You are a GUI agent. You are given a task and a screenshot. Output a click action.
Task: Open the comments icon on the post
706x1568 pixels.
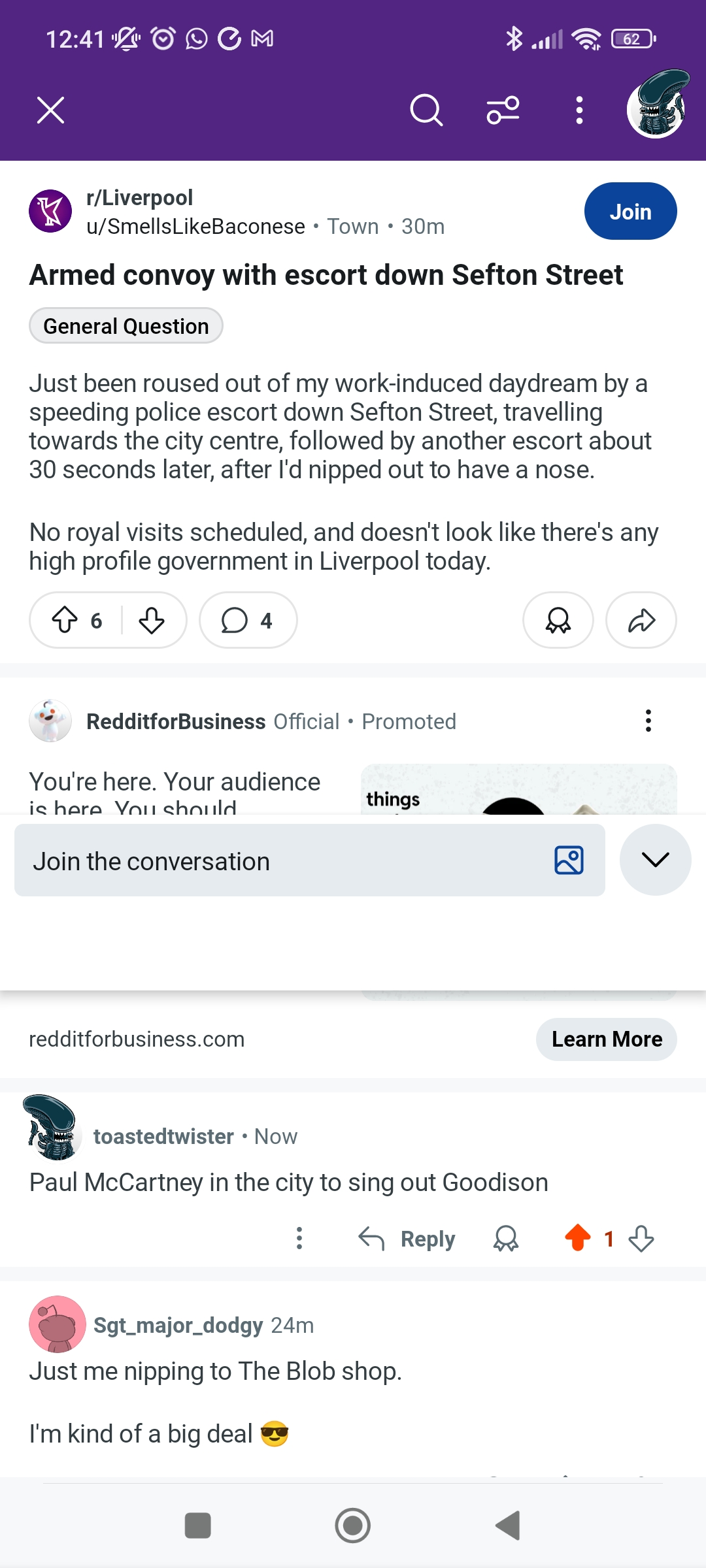(248, 620)
